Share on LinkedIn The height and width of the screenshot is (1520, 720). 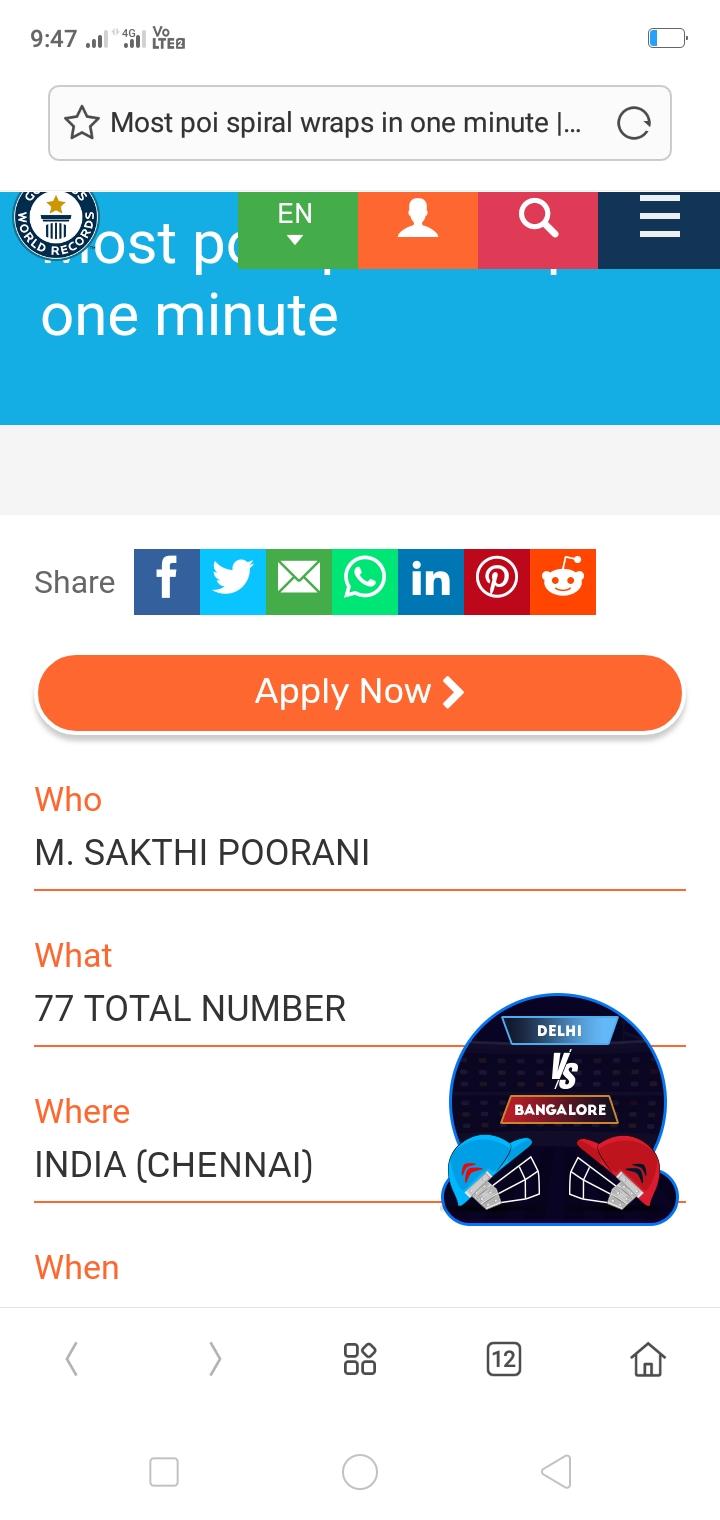click(x=431, y=581)
